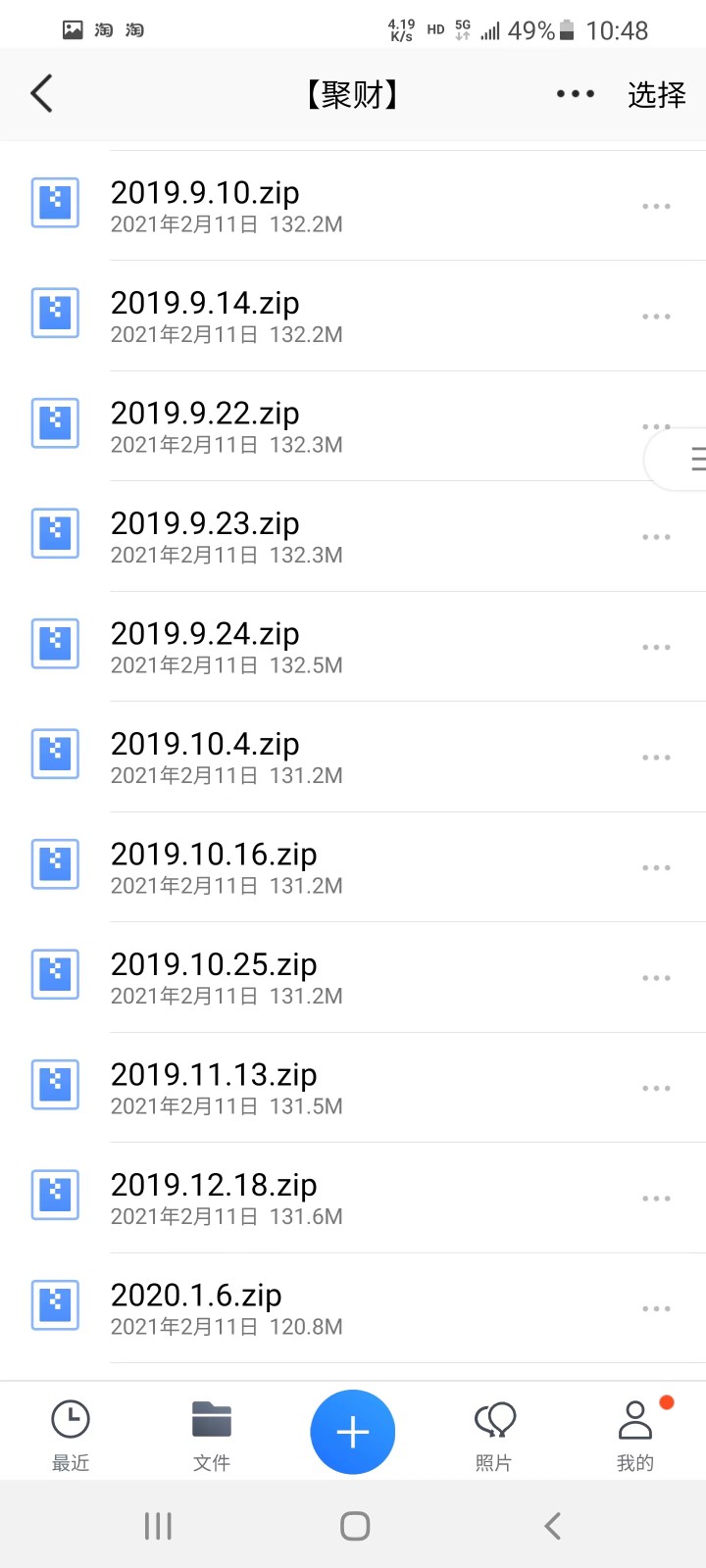The width and height of the screenshot is (706, 1568).
Task: Open the file 2019.10.25.zip
Action: click(x=353, y=977)
